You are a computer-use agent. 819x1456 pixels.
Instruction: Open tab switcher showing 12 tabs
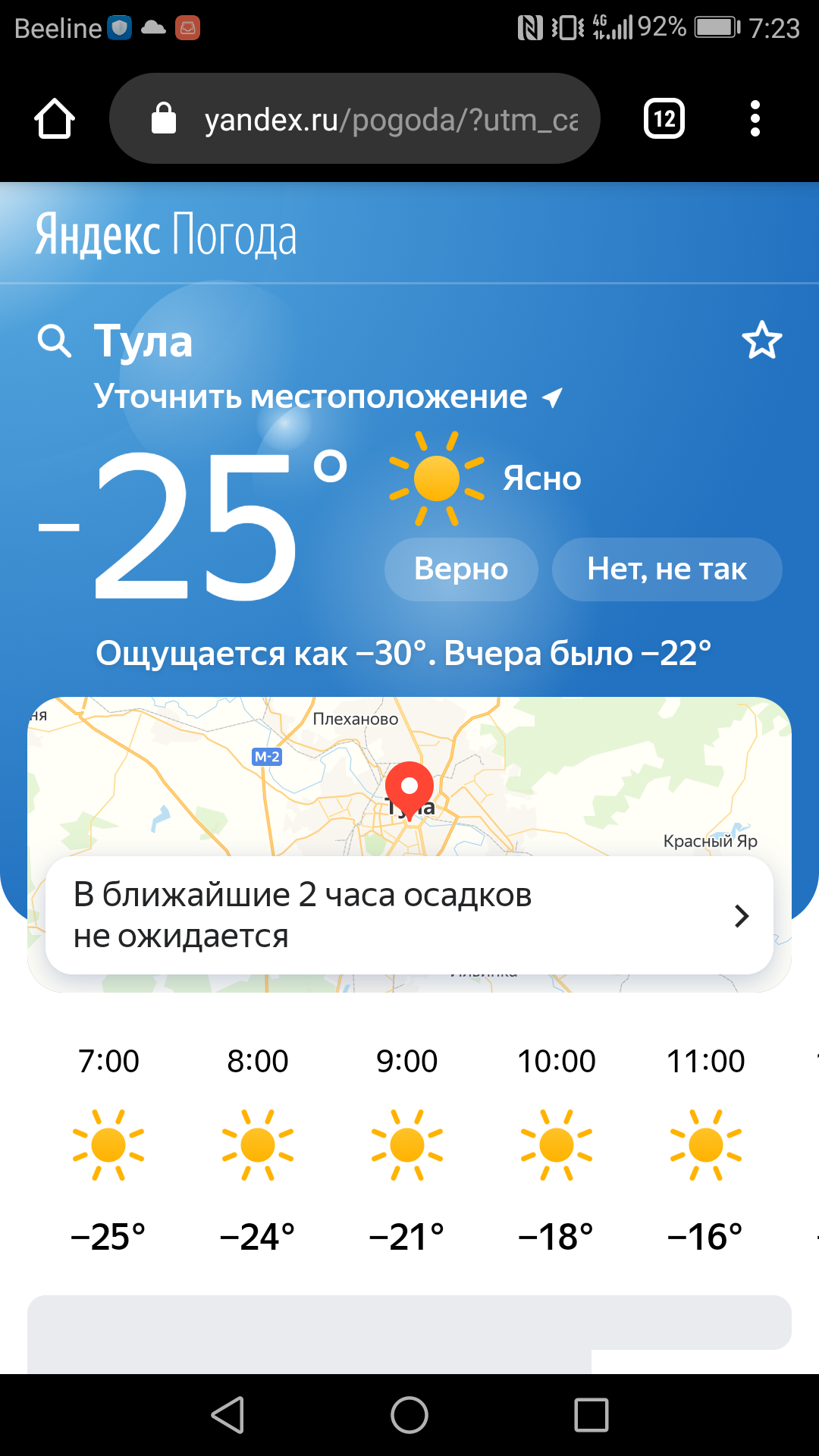point(663,118)
